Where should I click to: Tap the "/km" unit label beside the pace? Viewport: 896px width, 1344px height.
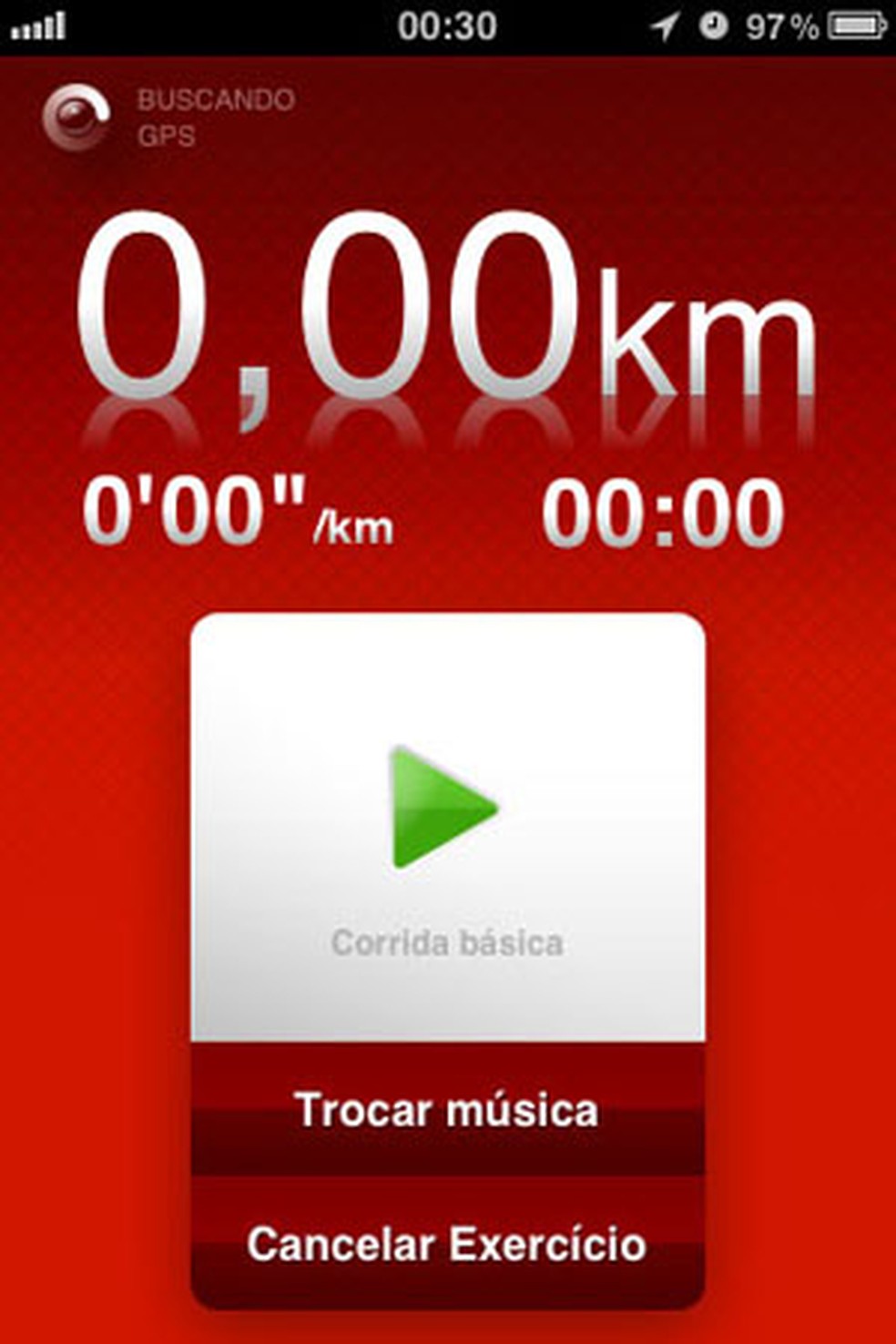click(357, 526)
